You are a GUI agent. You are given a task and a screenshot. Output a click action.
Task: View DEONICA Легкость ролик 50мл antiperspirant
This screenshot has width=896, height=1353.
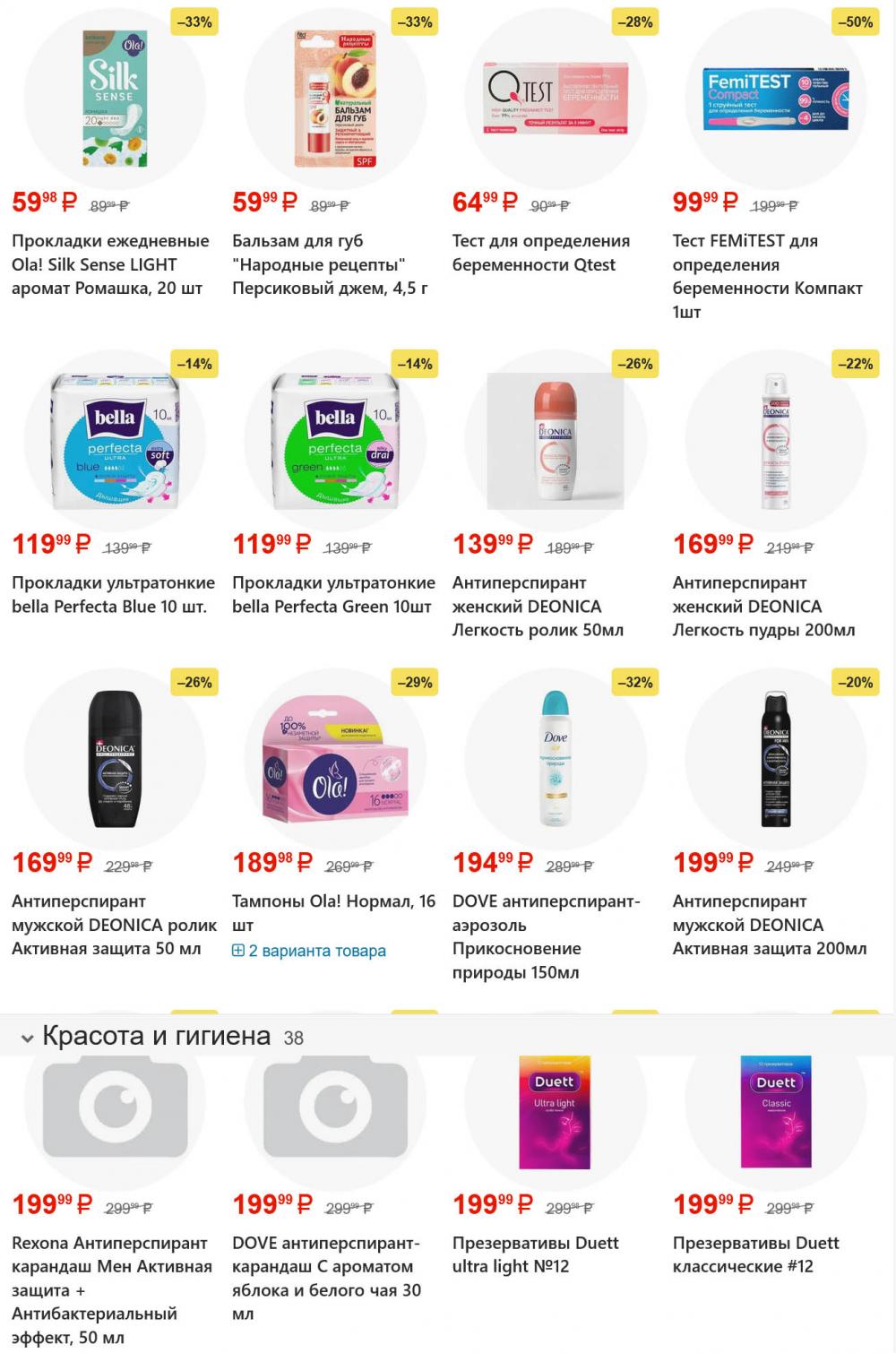[x=538, y=606]
